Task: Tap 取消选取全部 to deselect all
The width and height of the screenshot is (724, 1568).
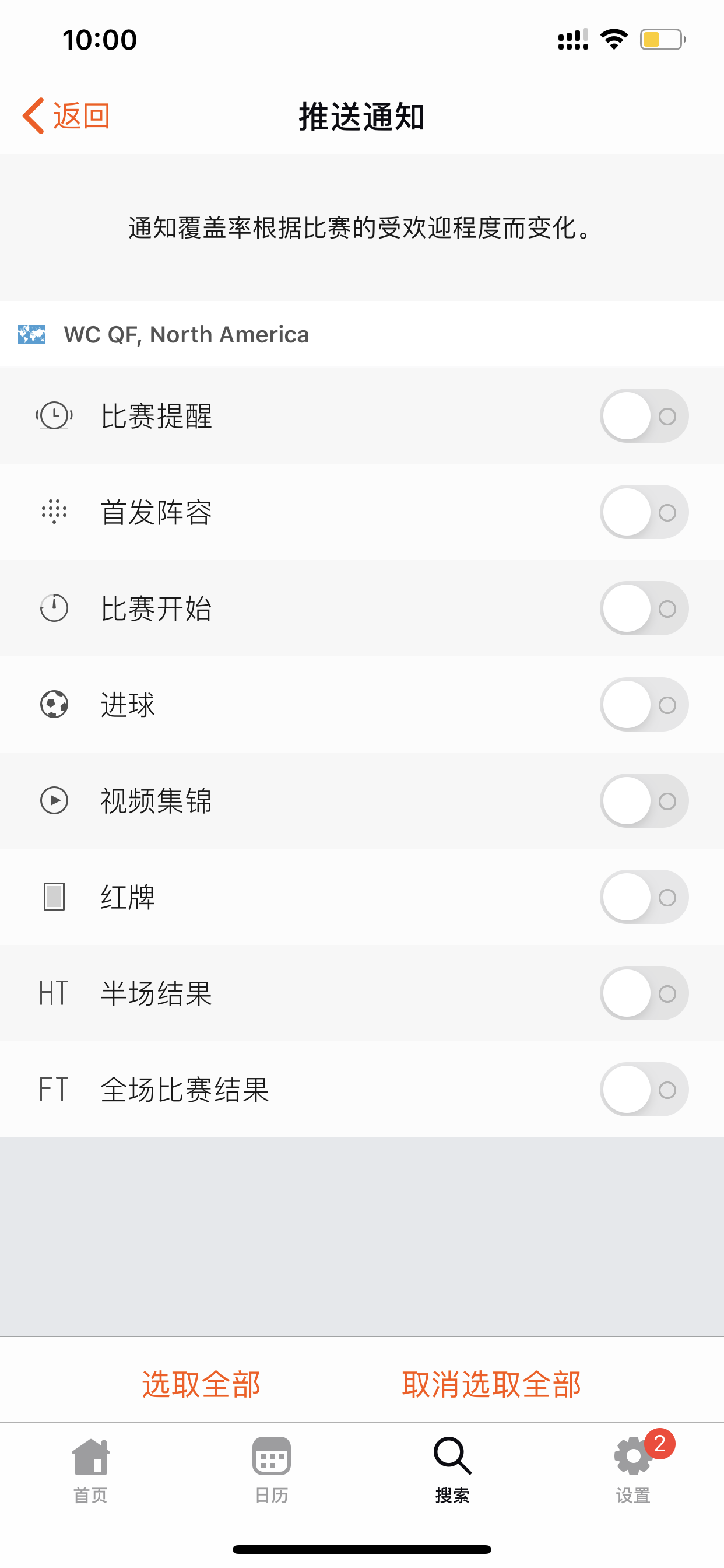Action: pyautogui.click(x=491, y=1384)
